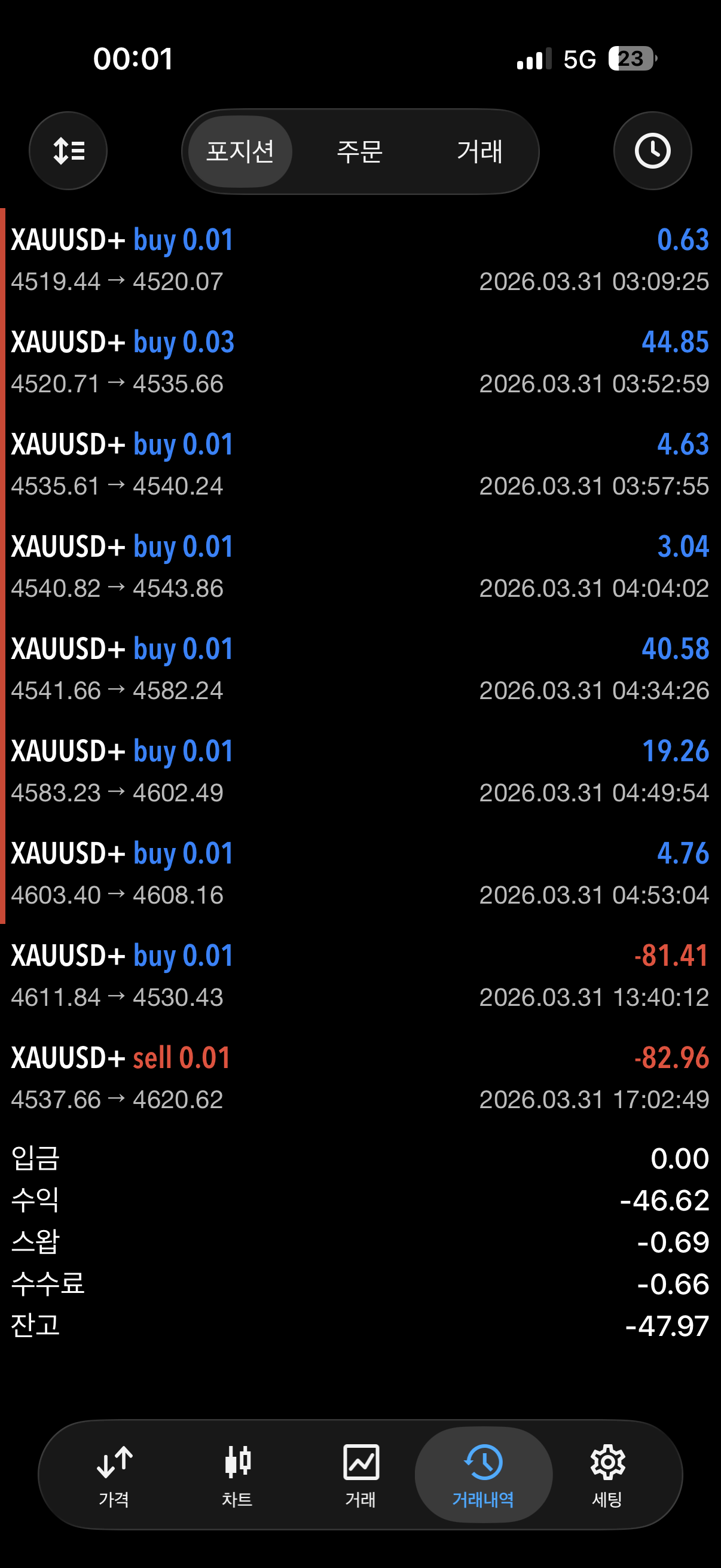Expand the sell 0.01 position with -82.96

(360, 1078)
